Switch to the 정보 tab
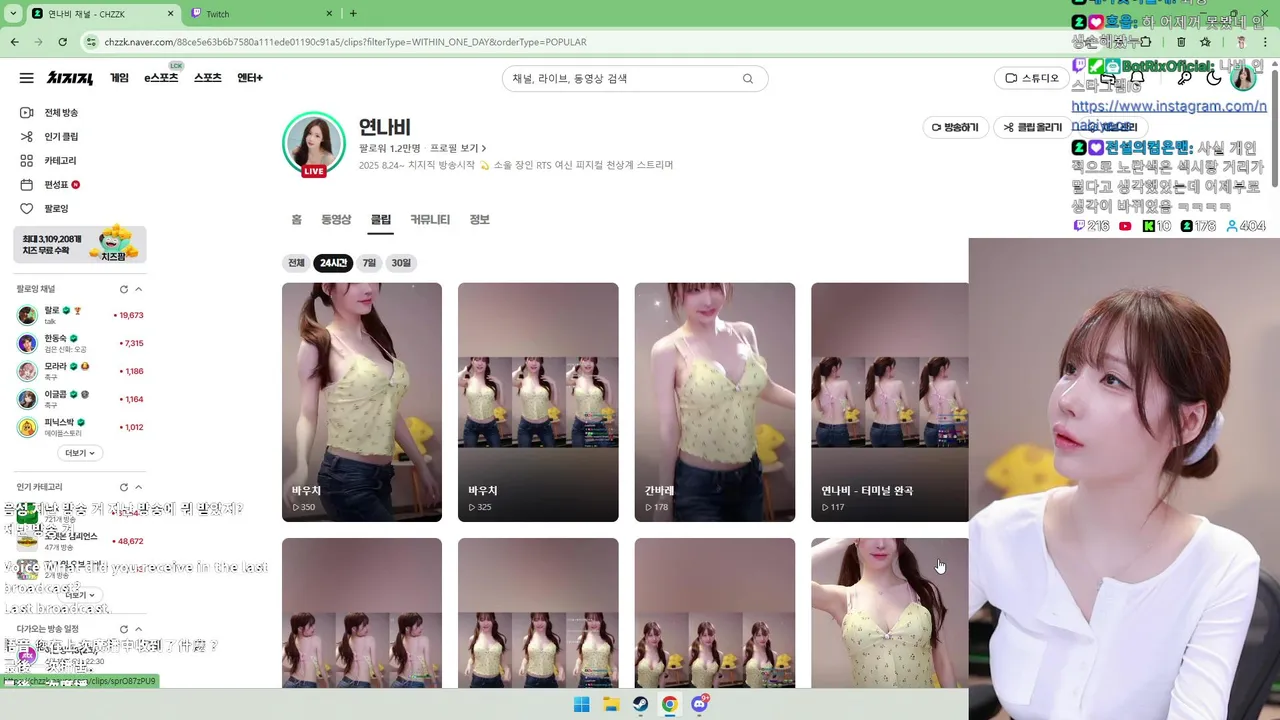 pos(479,220)
